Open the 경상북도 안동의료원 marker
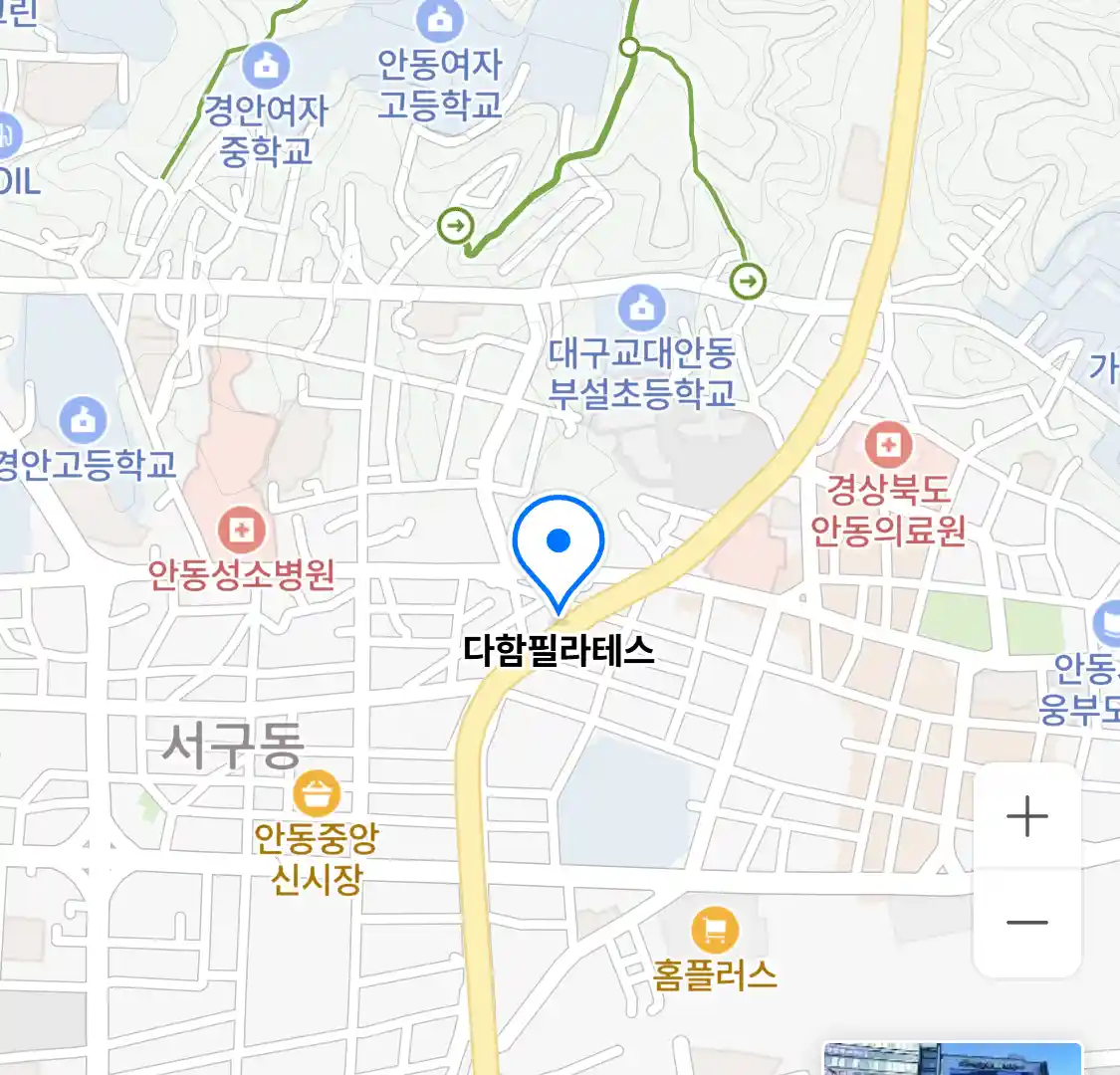 [x=888, y=444]
